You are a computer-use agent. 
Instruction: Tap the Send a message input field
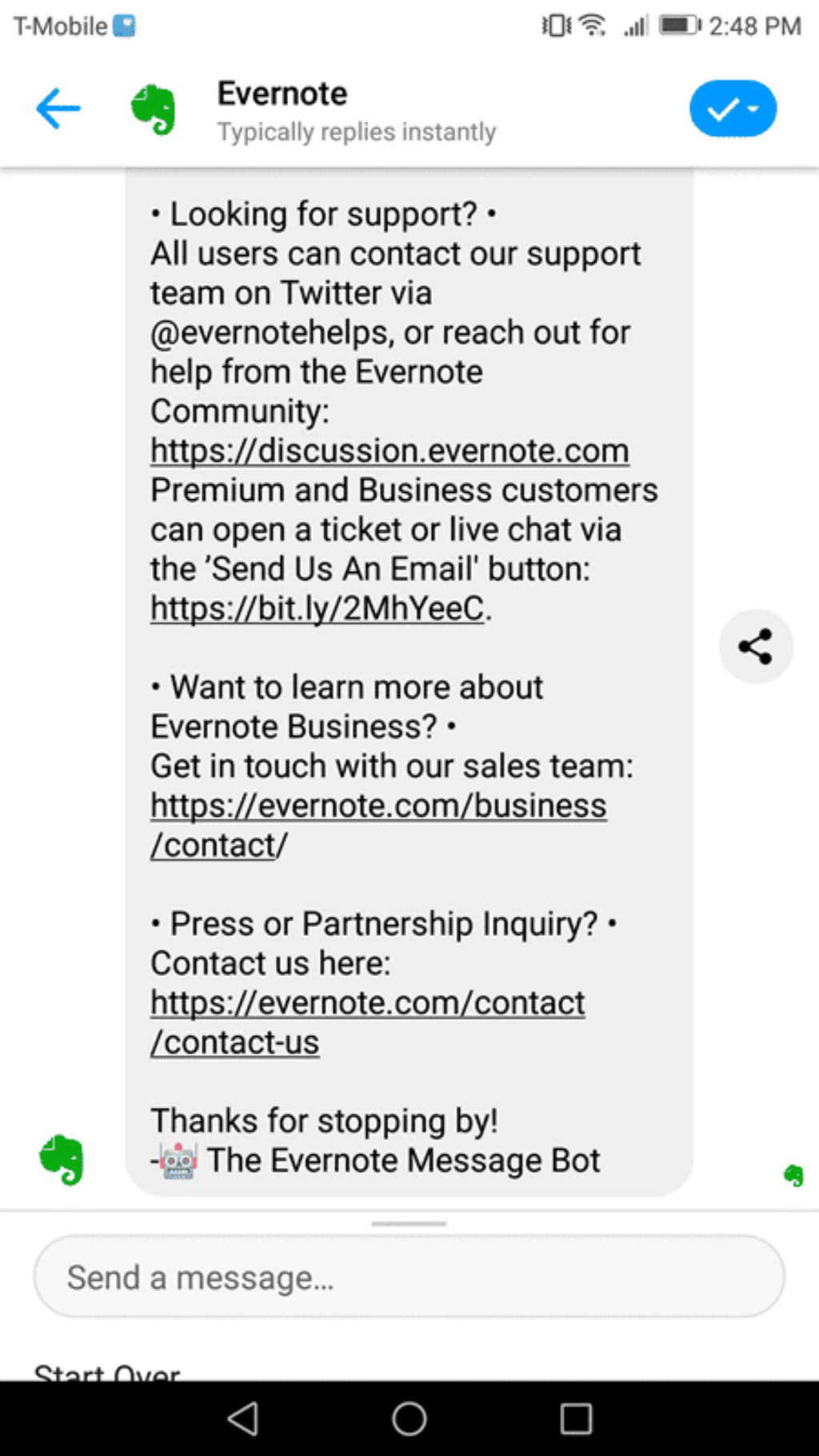(409, 1277)
